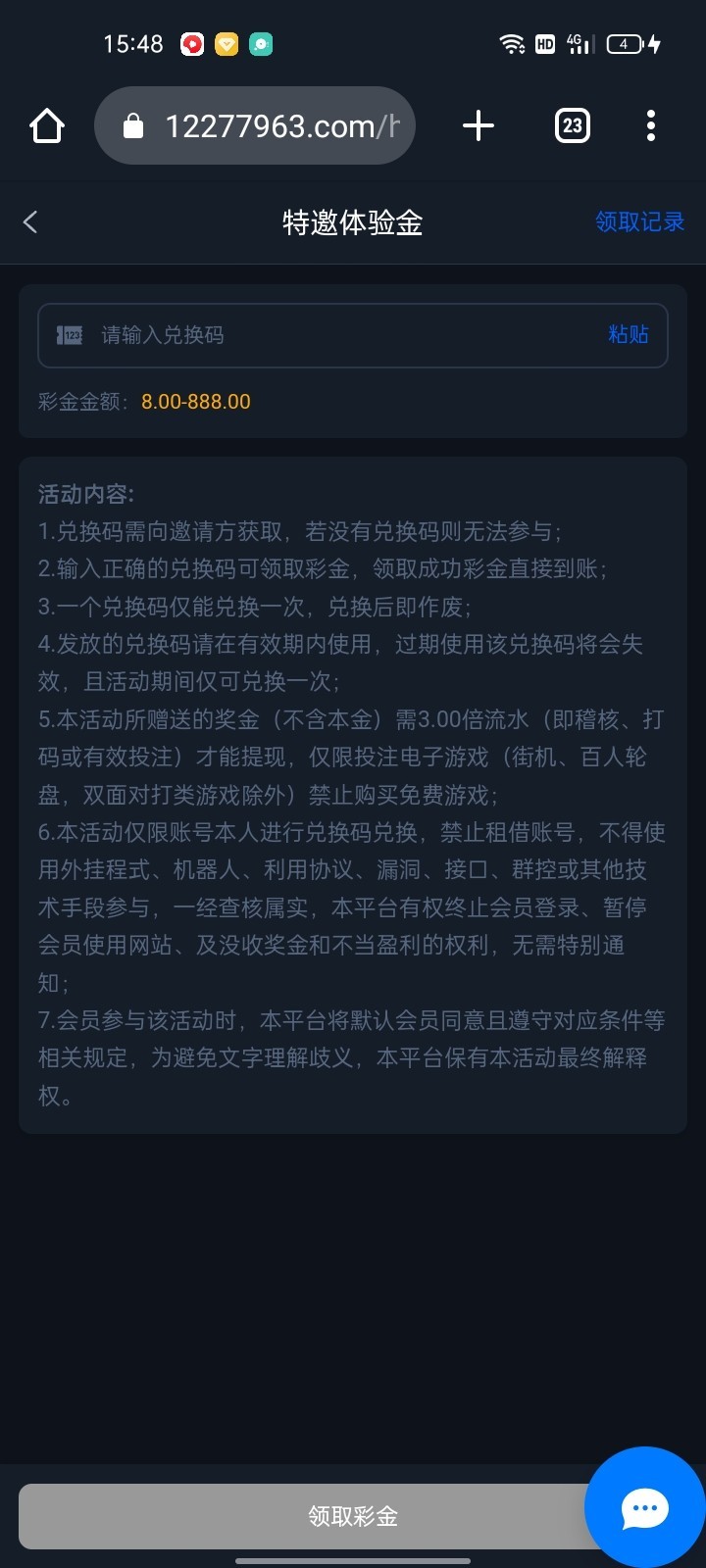Open a new browser tab

(478, 126)
